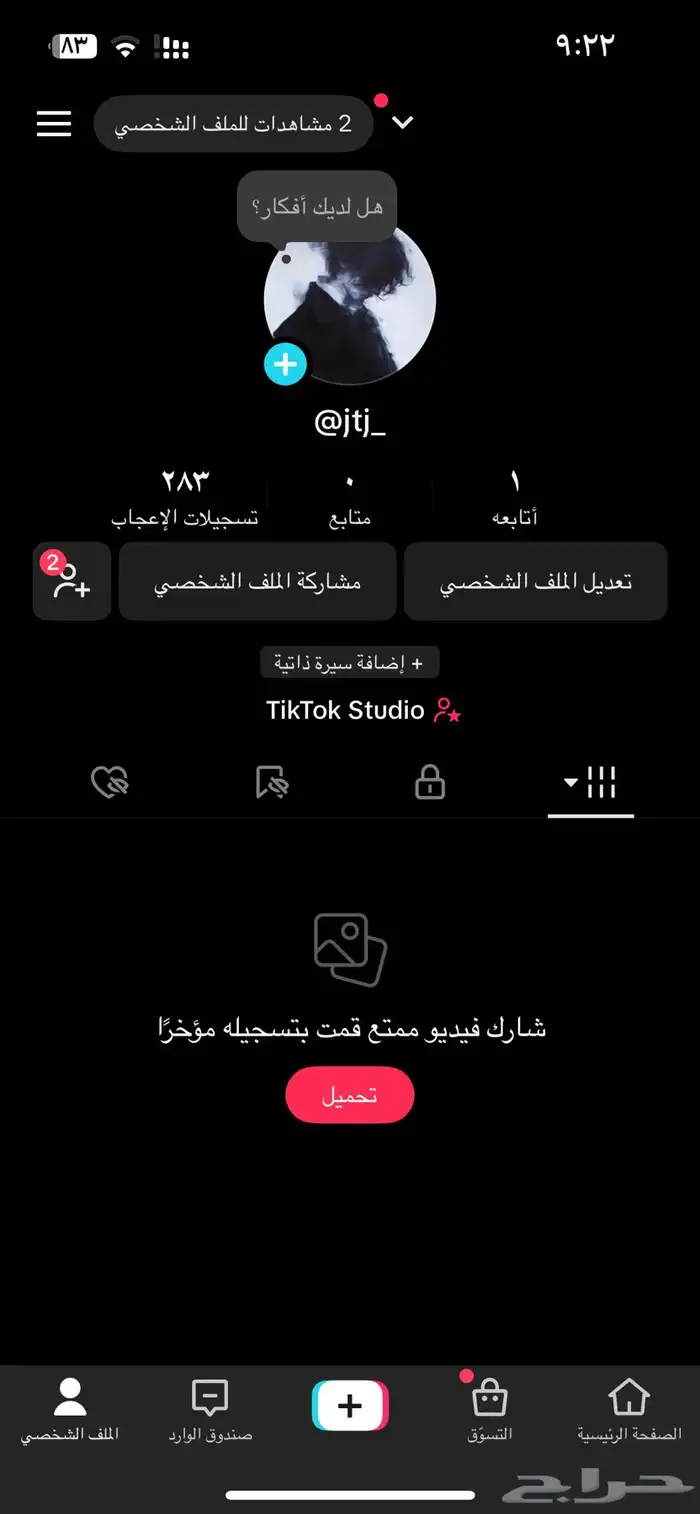
Task: Tap مشاركة الملف الشخصي button
Action: 257,582
